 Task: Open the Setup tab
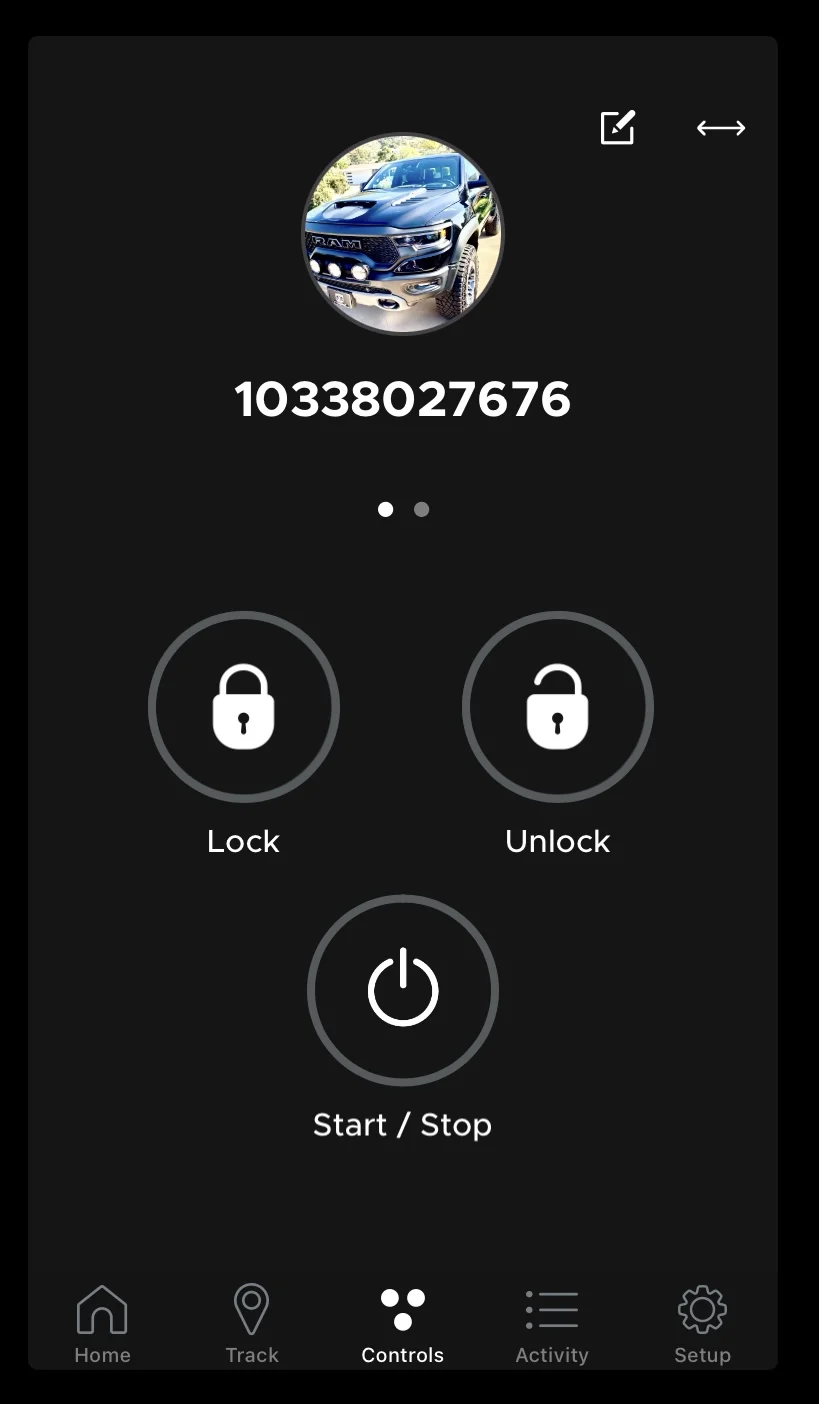[702, 1324]
